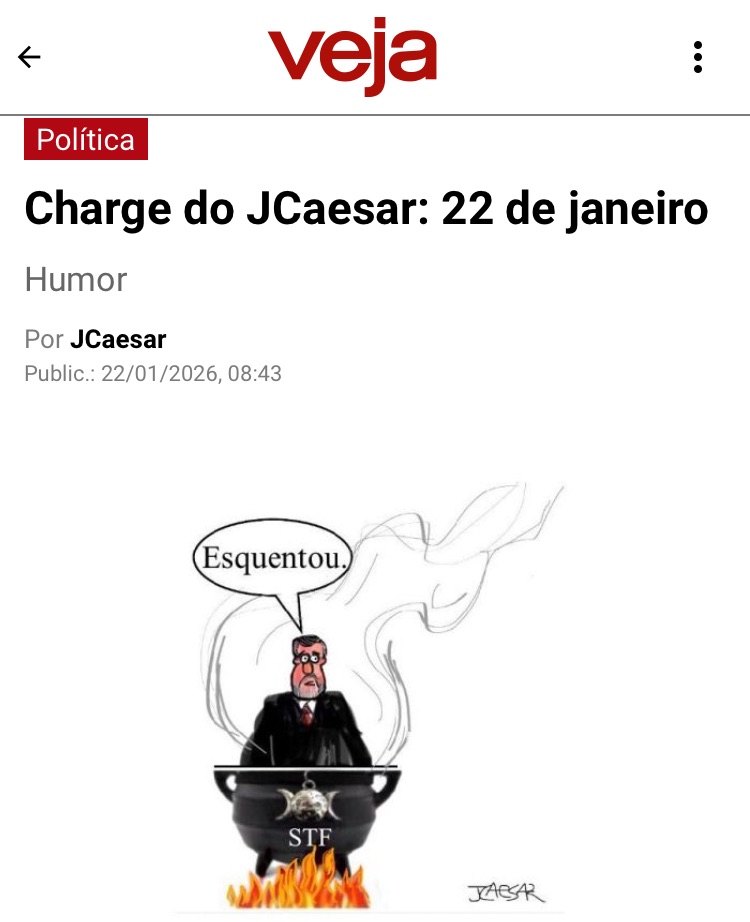Screen dimensions: 750x922
Task: Open the Política section tag
Action: pyautogui.click(x=86, y=139)
